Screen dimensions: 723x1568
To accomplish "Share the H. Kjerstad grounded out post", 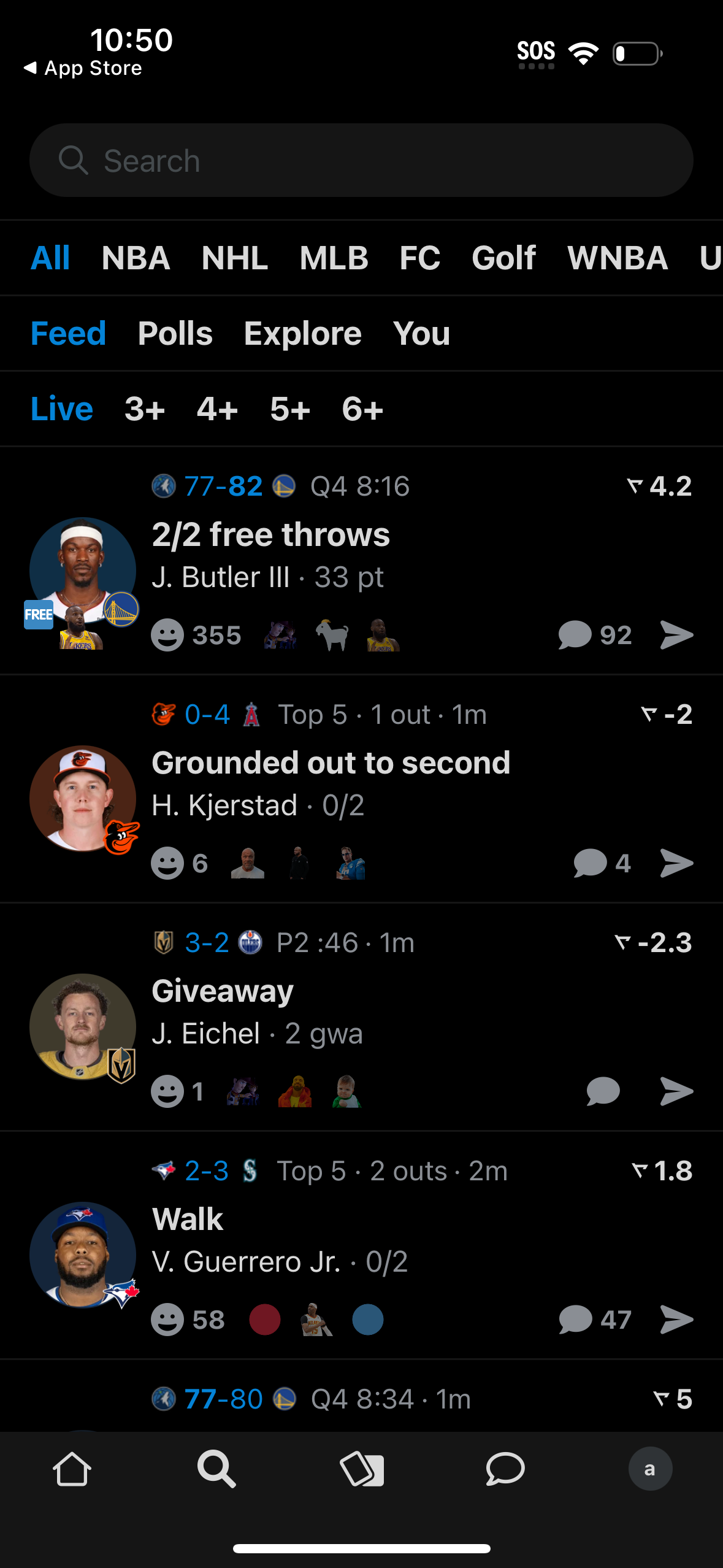I will click(x=677, y=864).
